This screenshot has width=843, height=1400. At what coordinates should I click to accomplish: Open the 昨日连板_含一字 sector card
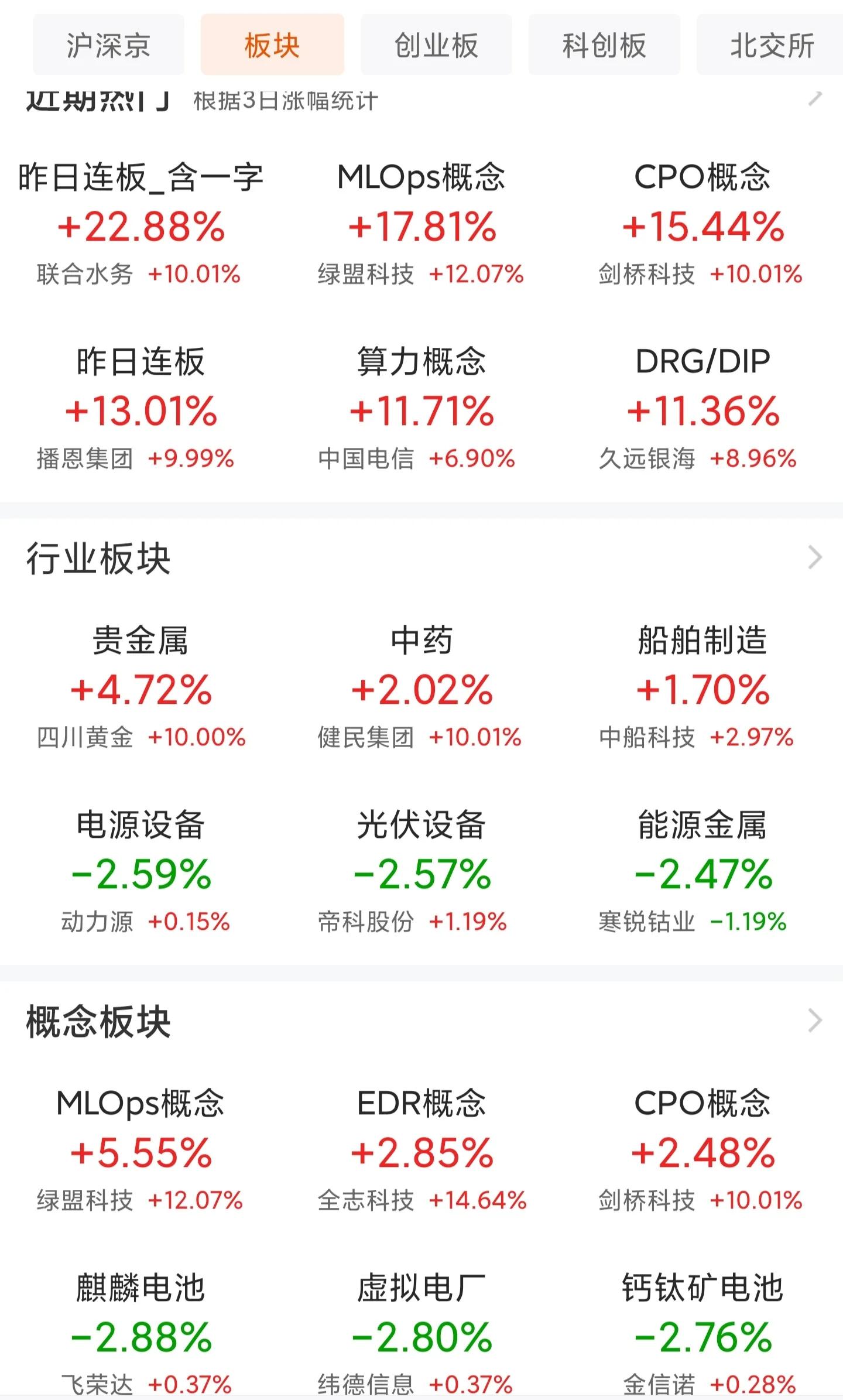pyautogui.click(x=140, y=225)
